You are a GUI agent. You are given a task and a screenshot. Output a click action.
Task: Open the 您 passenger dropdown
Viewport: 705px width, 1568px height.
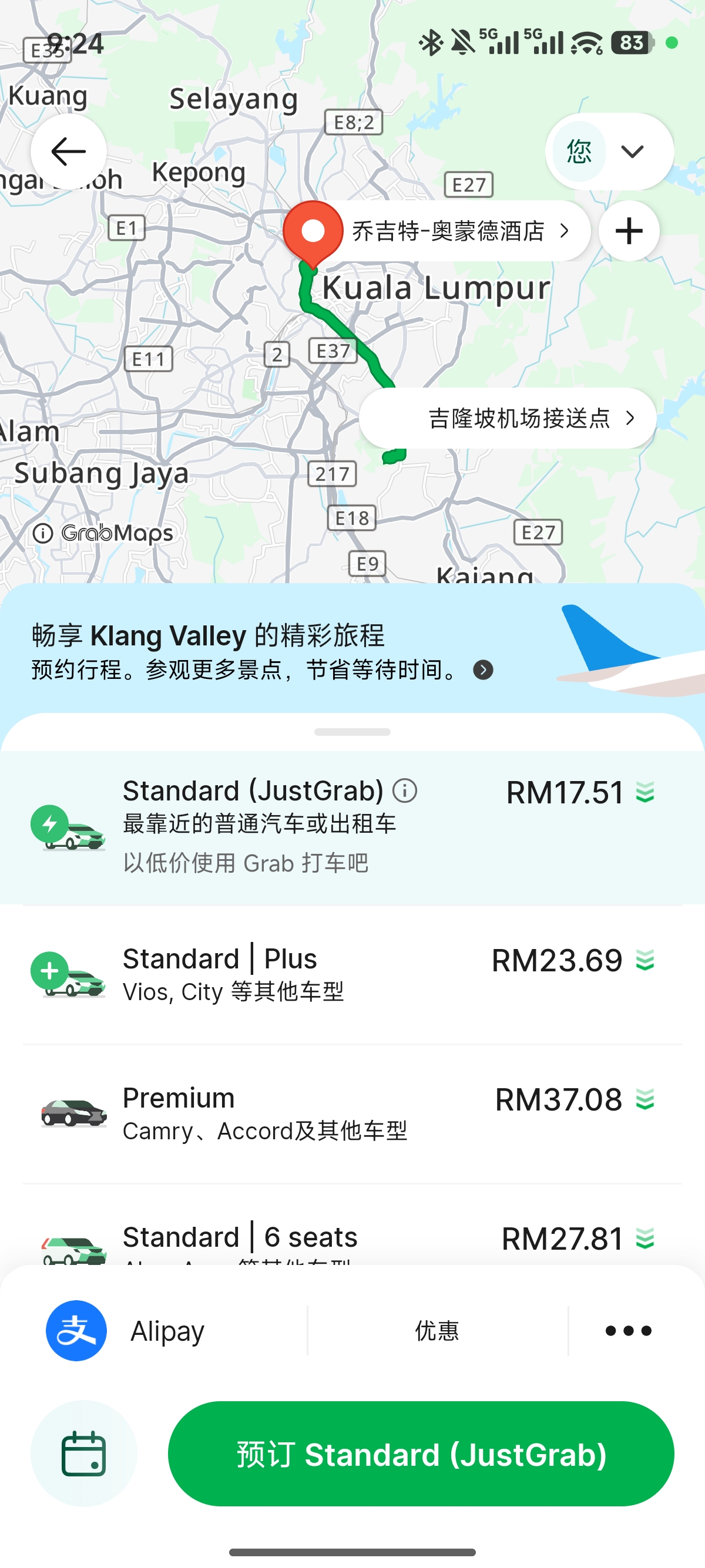(609, 151)
